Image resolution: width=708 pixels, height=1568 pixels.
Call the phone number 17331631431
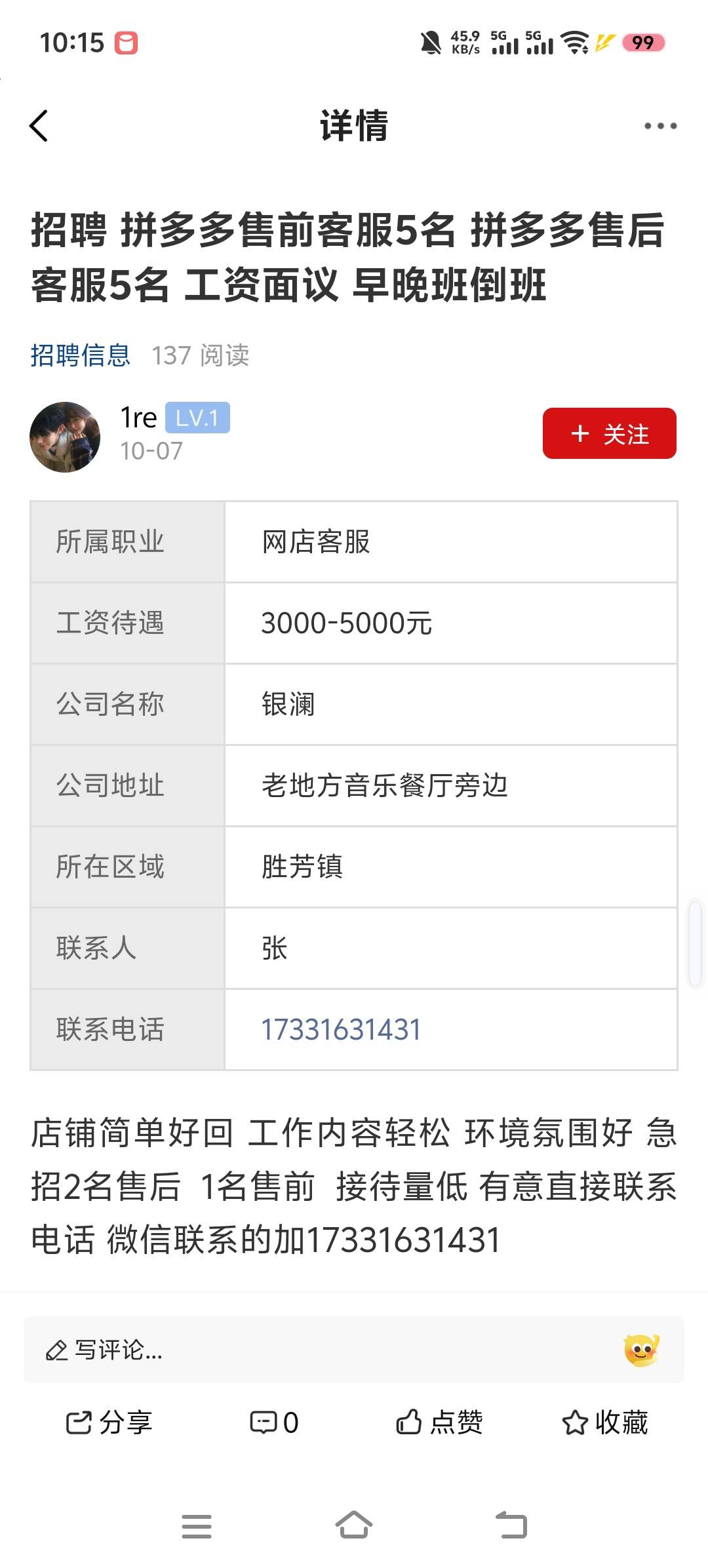click(341, 1030)
